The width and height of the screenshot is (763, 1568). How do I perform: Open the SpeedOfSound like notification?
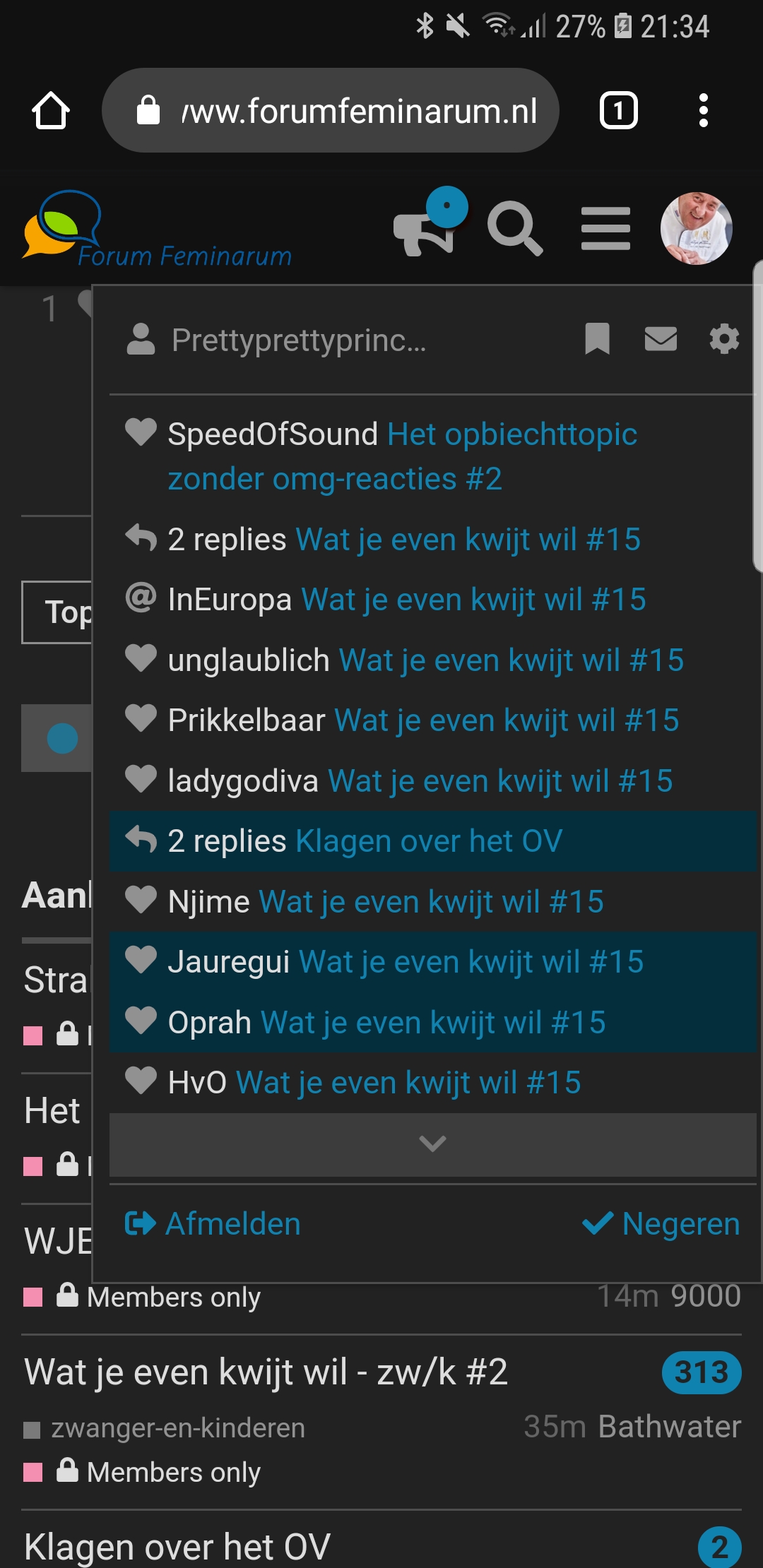click(432, 456)
